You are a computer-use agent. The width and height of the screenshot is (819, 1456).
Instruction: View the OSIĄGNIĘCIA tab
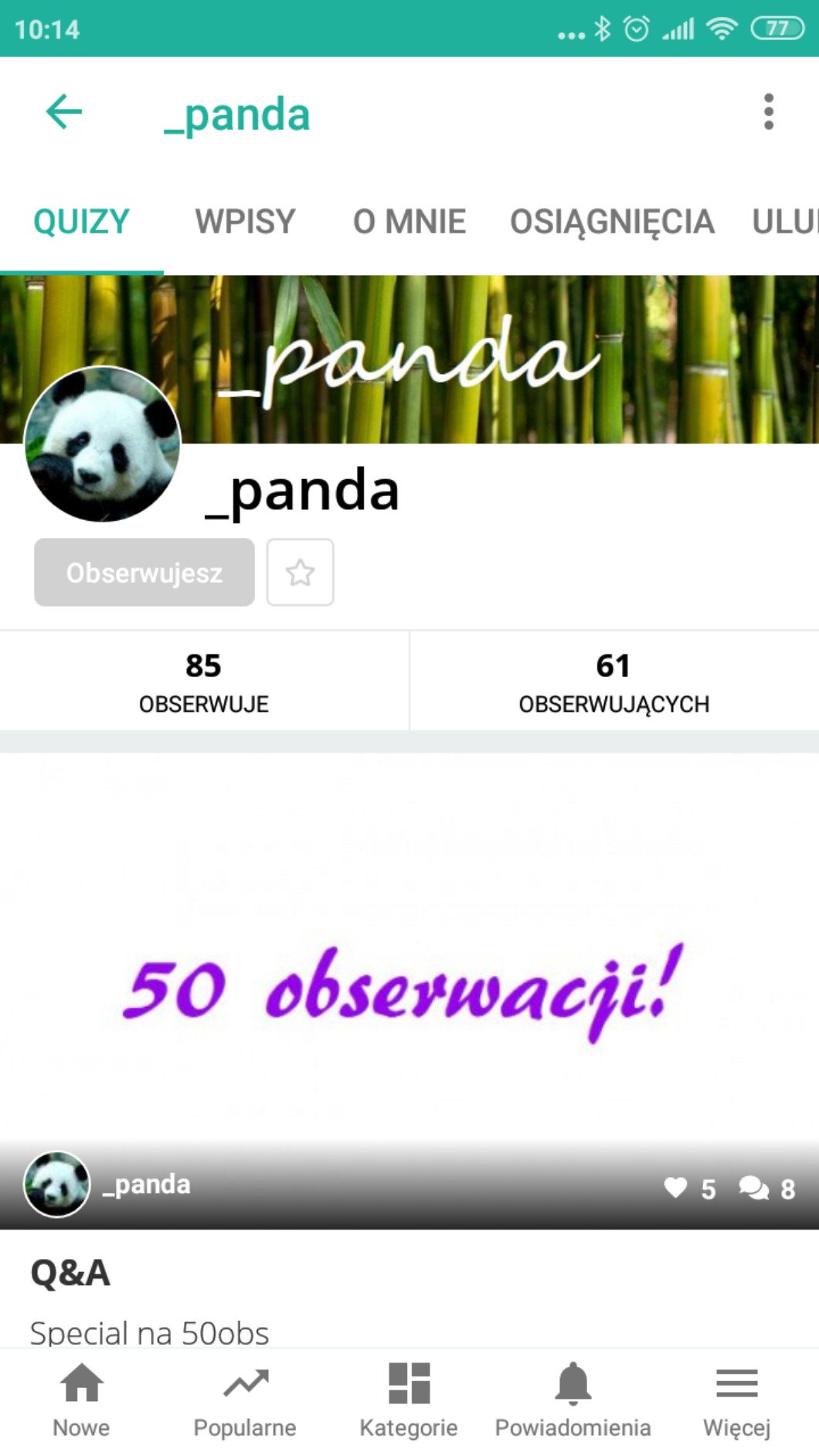tap(612, 222)
